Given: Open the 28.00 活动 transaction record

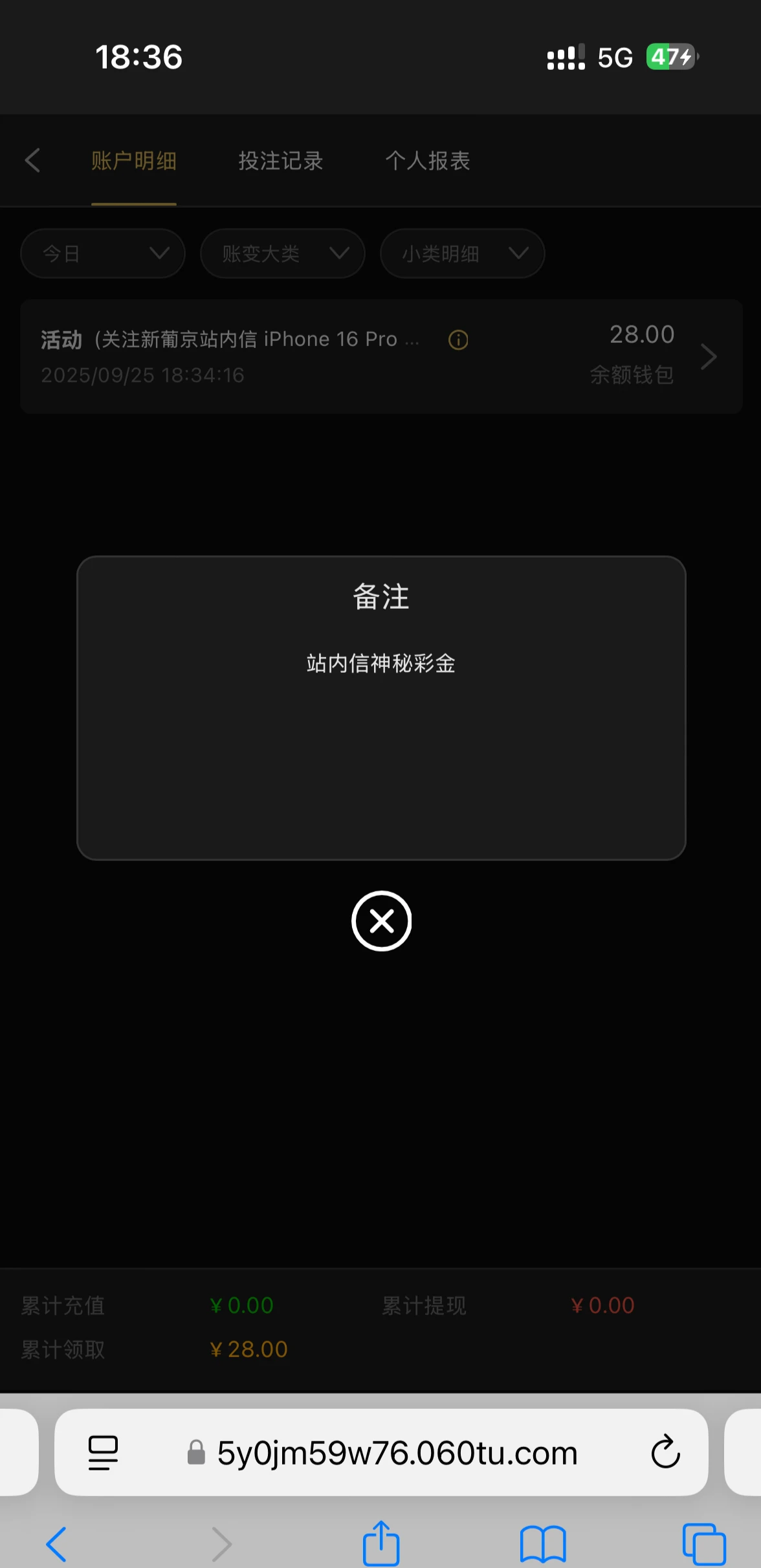Looking at the screenshot, I should pos(708,356).
